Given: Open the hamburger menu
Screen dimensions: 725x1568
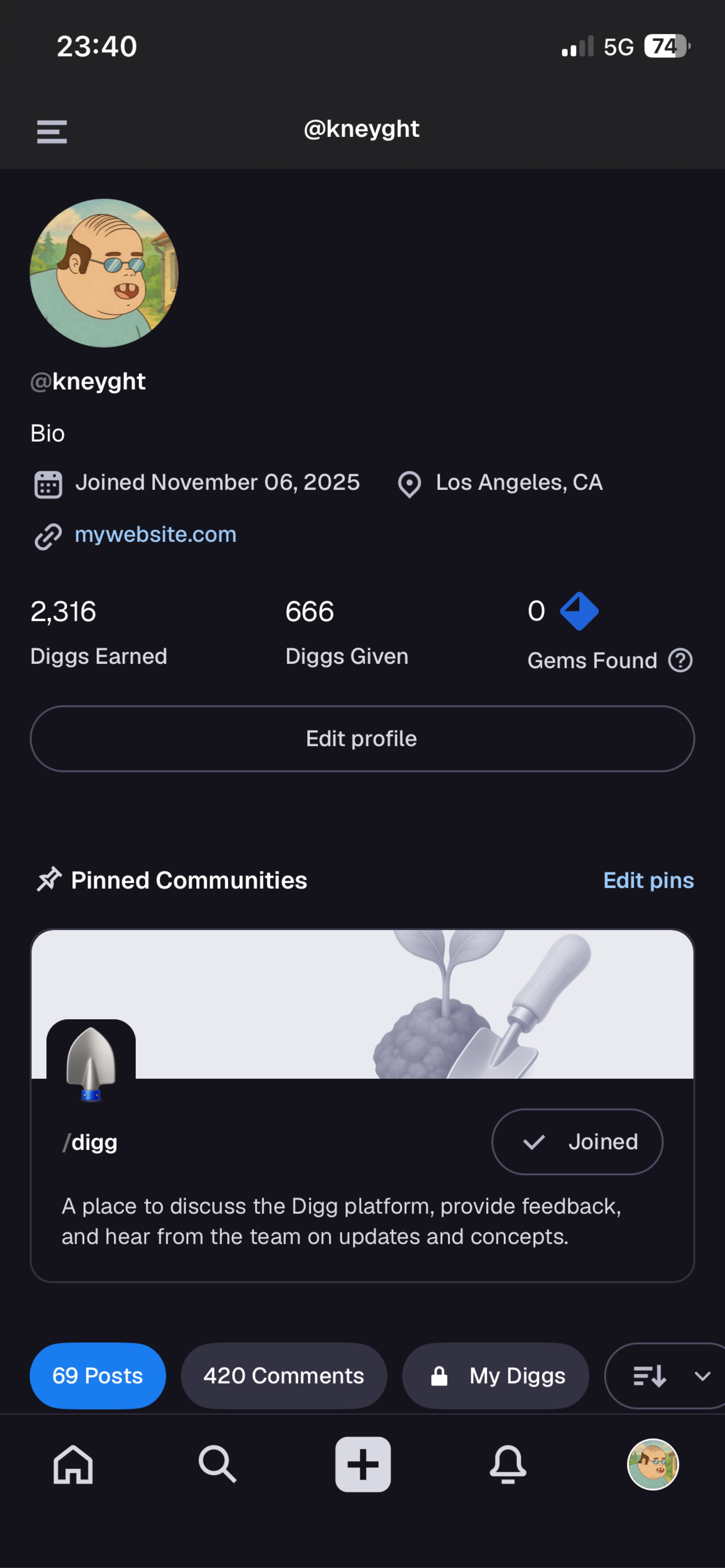Looking at the screenshot, I should [x=52, y=132].
